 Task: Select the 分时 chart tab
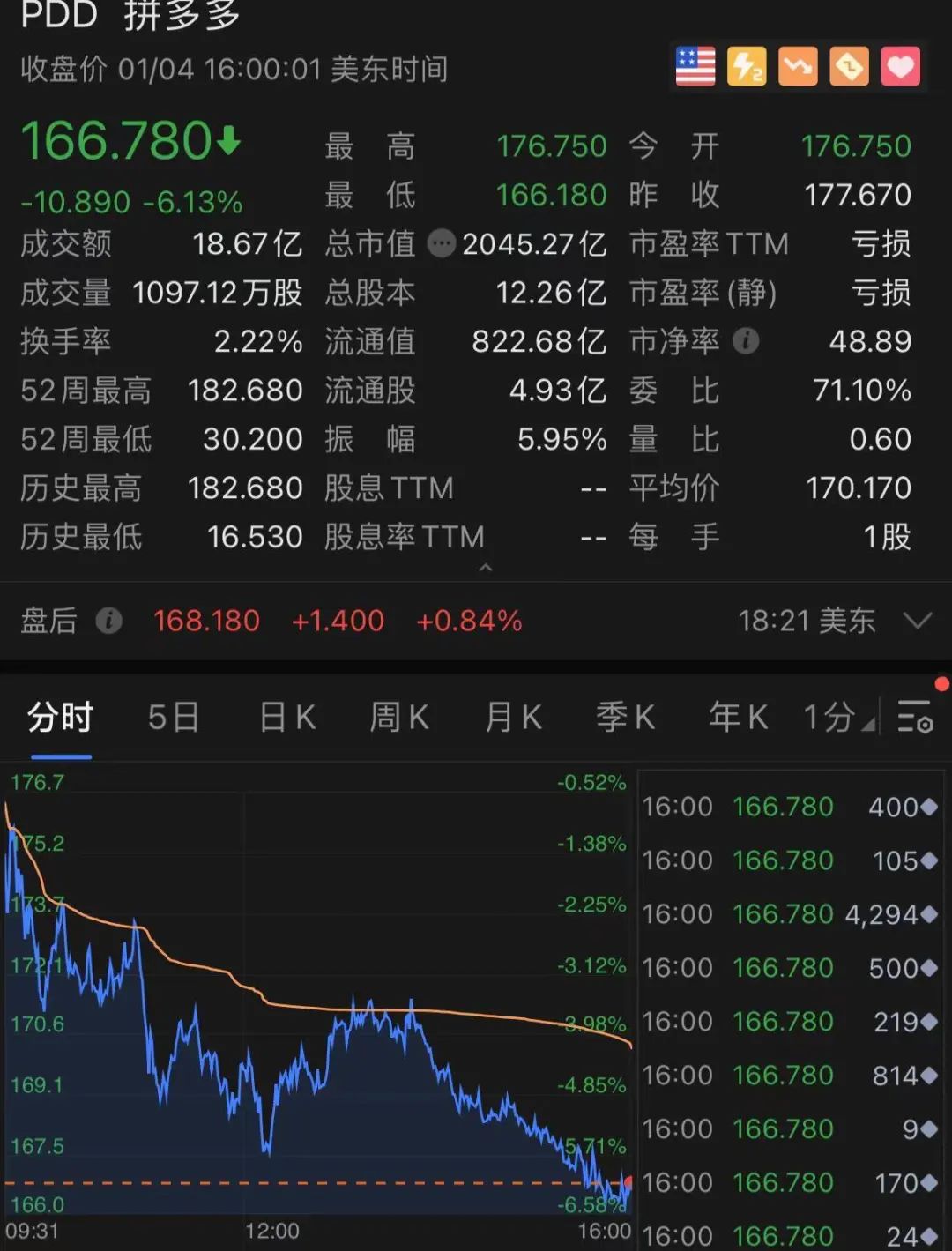(60, 718)
